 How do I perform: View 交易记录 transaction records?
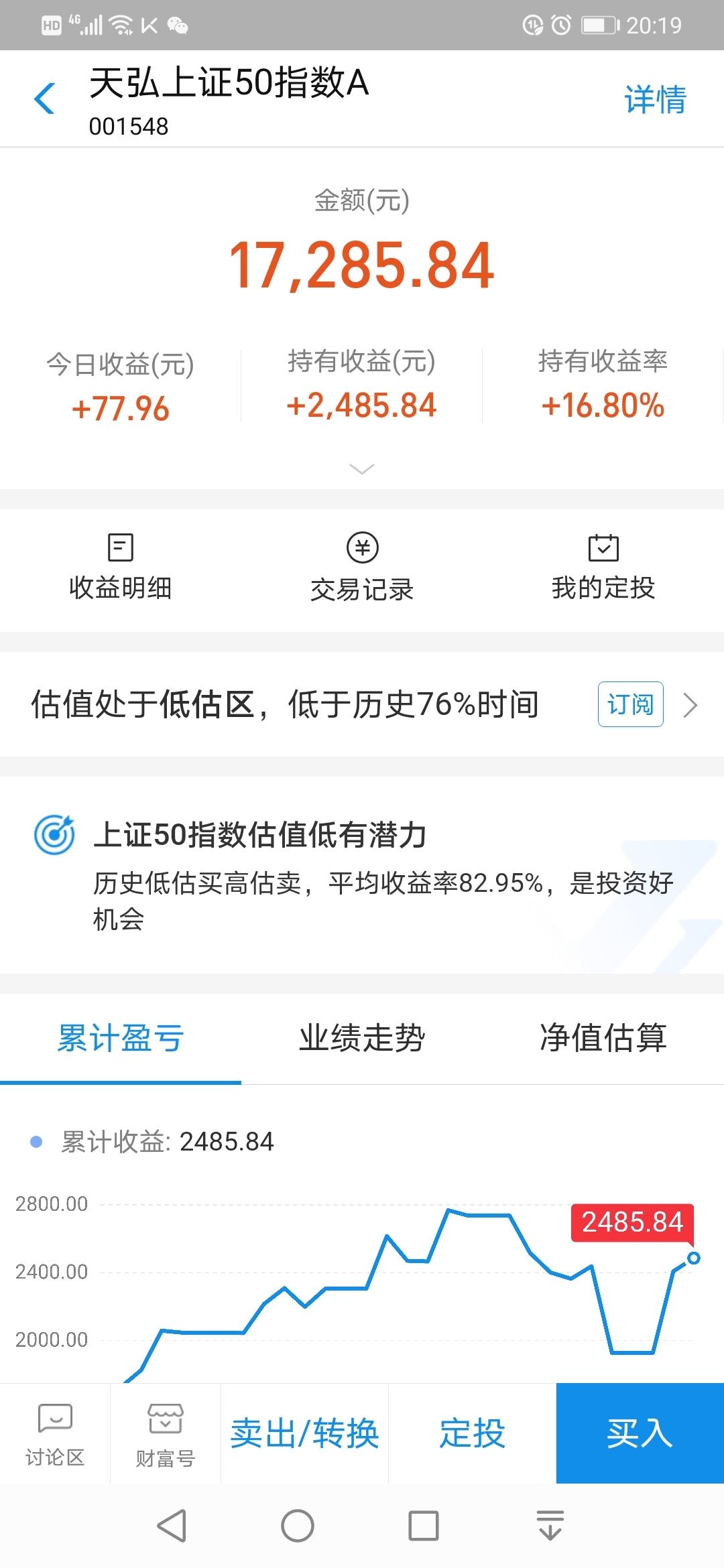click(x=362, y=567)
